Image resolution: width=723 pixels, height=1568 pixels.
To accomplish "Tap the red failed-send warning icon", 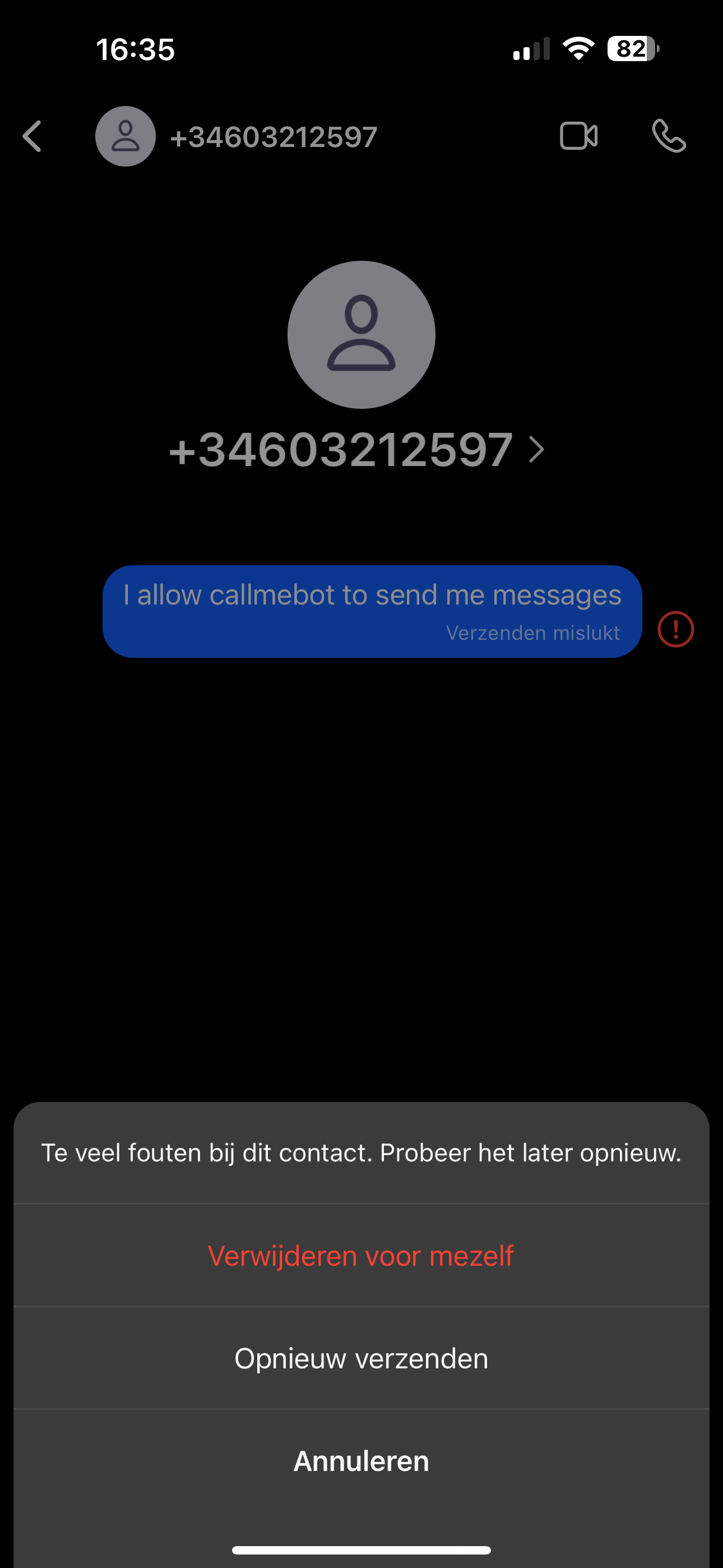I will [675, 629].
